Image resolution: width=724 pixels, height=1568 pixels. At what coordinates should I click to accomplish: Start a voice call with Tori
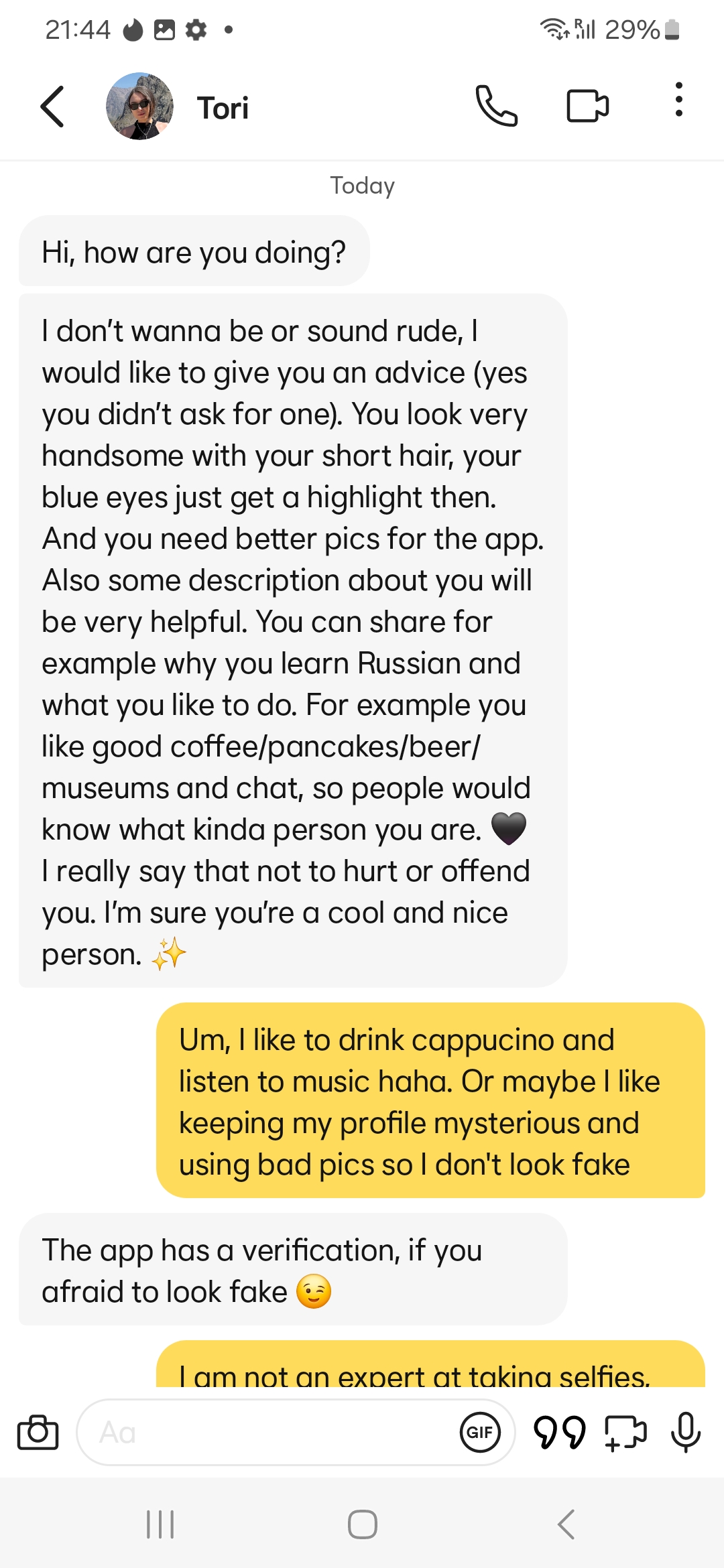[x=496, y=106]
